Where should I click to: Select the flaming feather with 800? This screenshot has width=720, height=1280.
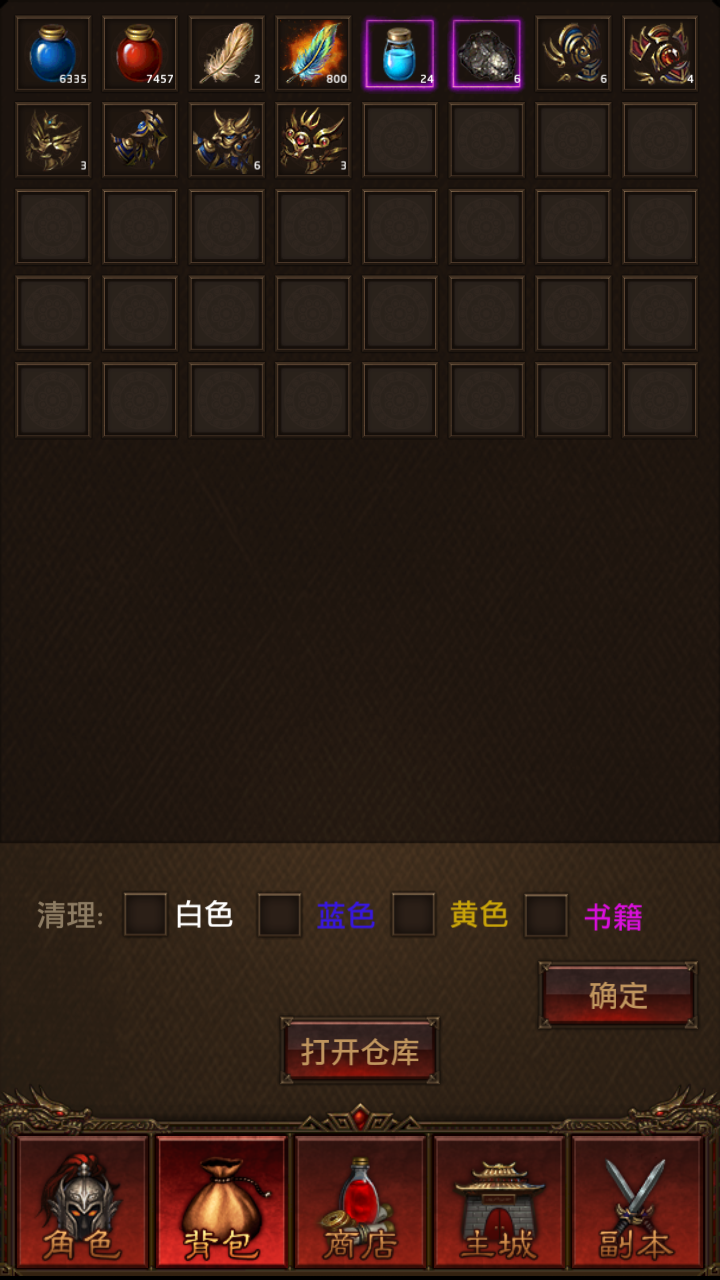tap(313, 53)
